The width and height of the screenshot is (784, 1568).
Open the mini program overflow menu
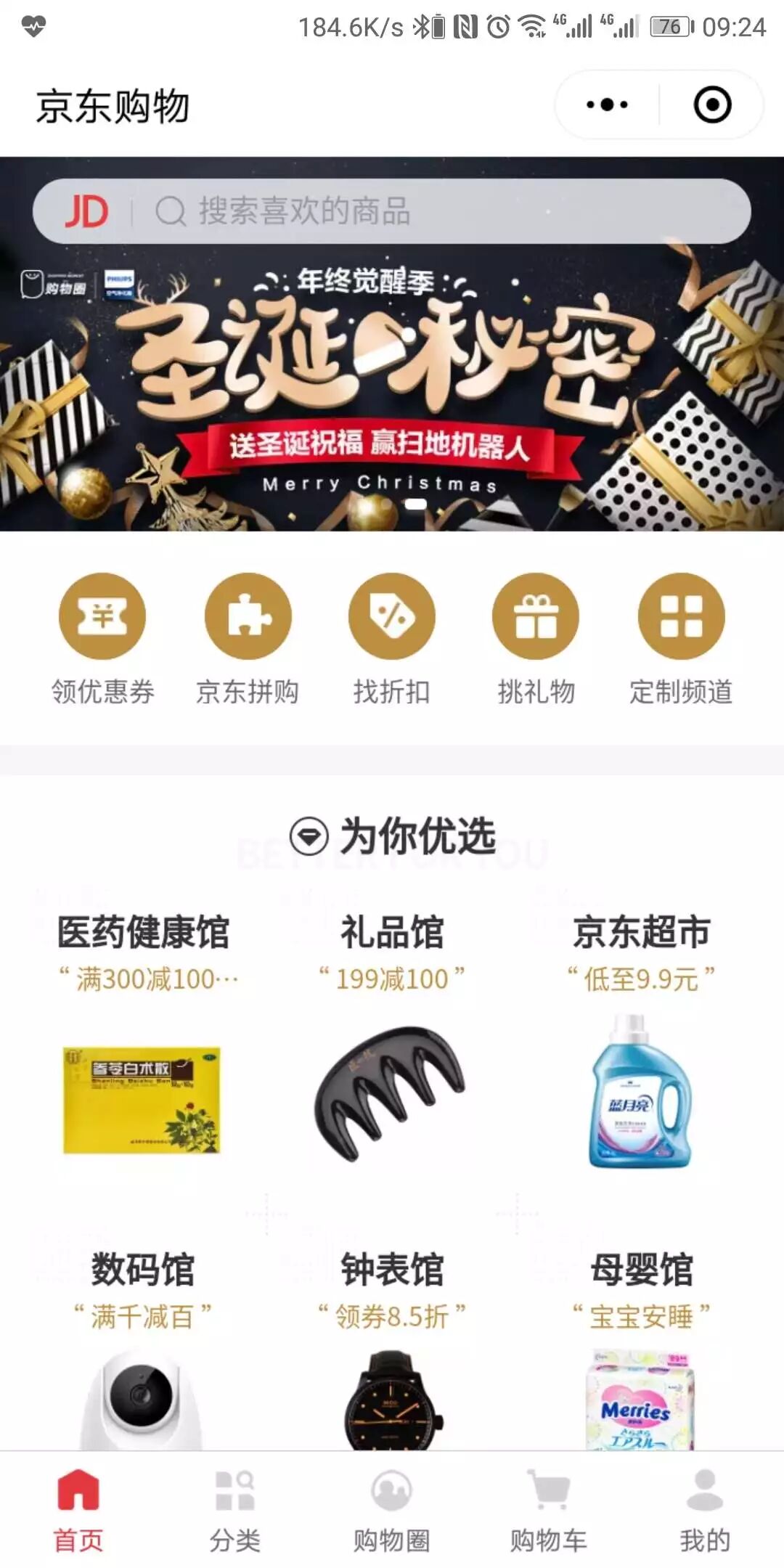607,105
